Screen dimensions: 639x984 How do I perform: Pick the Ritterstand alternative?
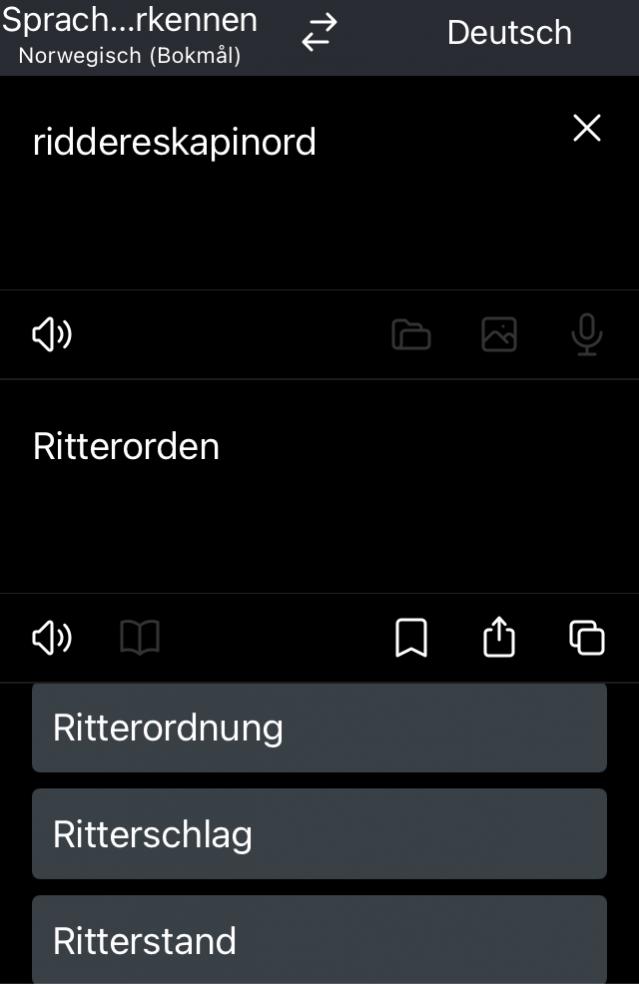pyautogui.click(x=319, y=940)
